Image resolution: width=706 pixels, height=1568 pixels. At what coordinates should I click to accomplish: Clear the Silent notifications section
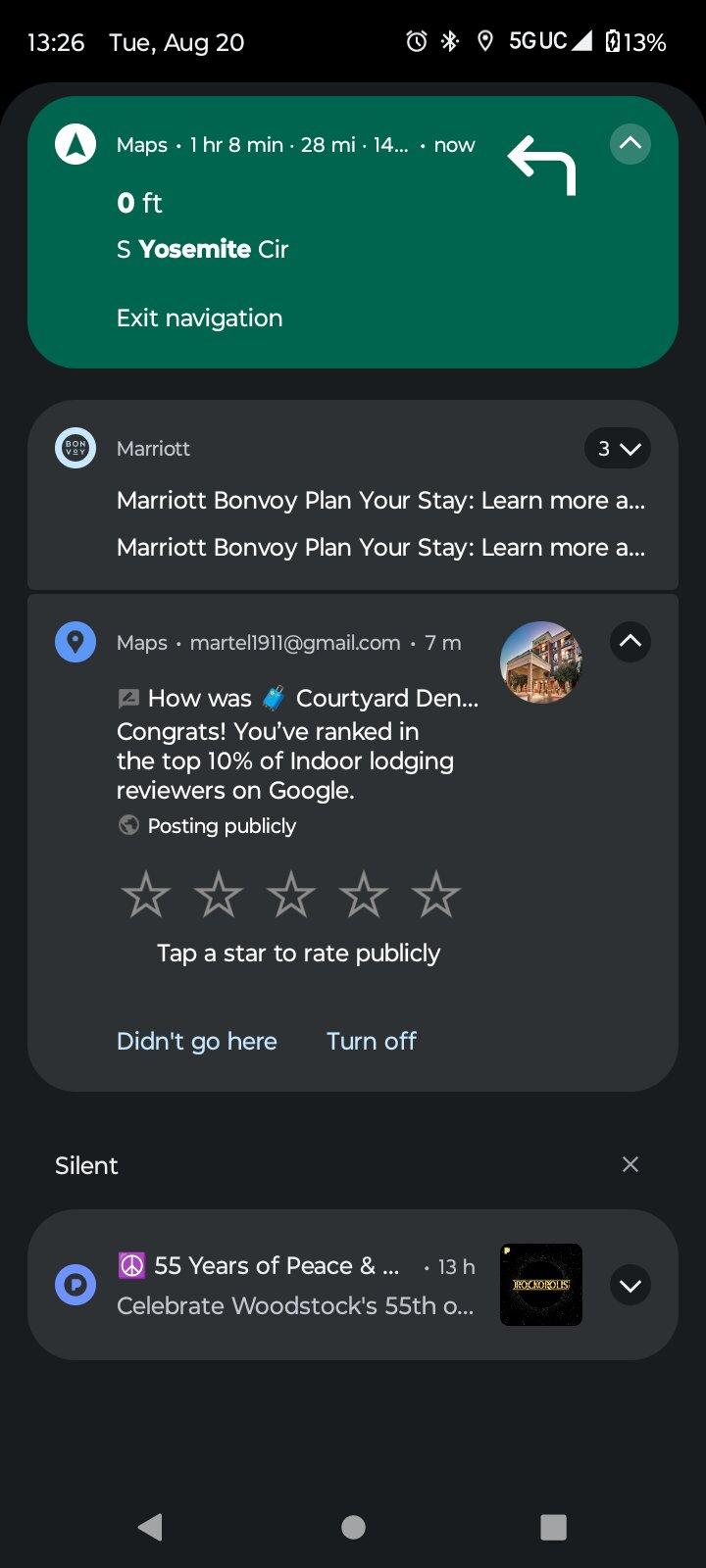coord(630,1164)
